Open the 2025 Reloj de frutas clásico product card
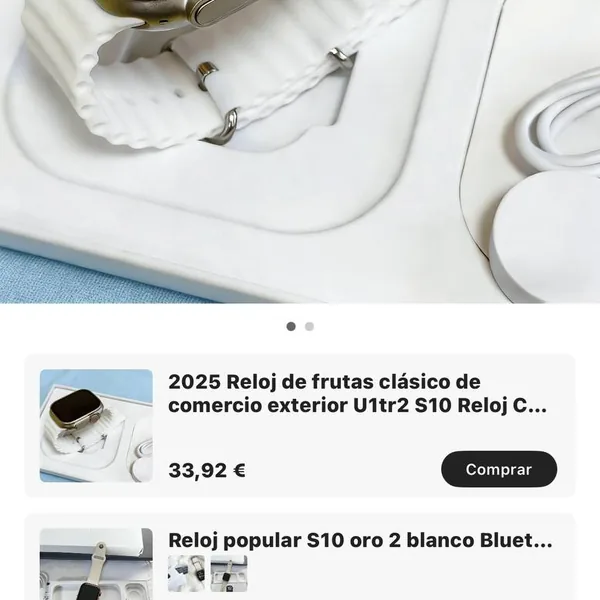 coord(358,394)
